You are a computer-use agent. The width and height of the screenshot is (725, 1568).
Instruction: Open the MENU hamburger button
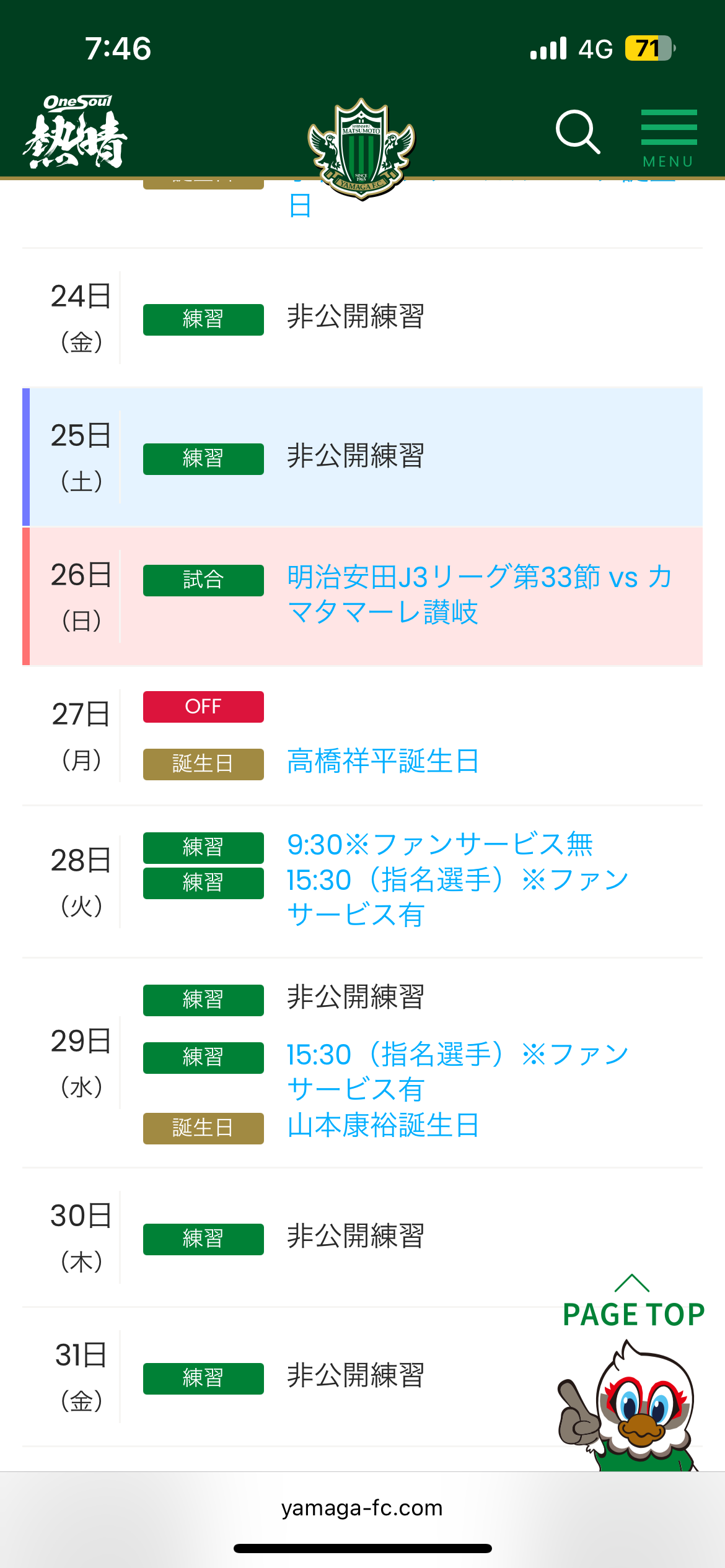pos(669,139)
